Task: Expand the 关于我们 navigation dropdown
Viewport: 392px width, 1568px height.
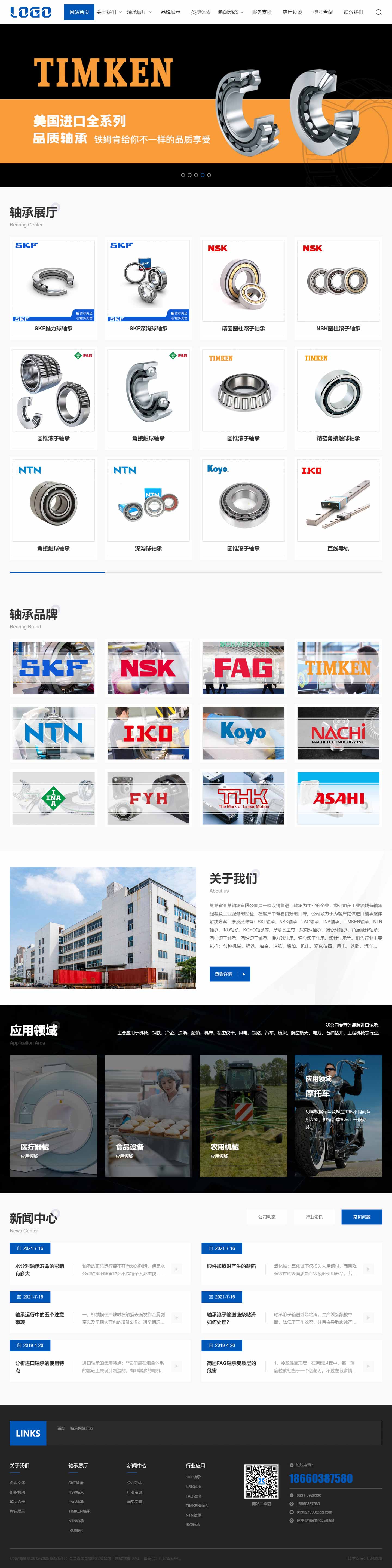Action: 108,12
